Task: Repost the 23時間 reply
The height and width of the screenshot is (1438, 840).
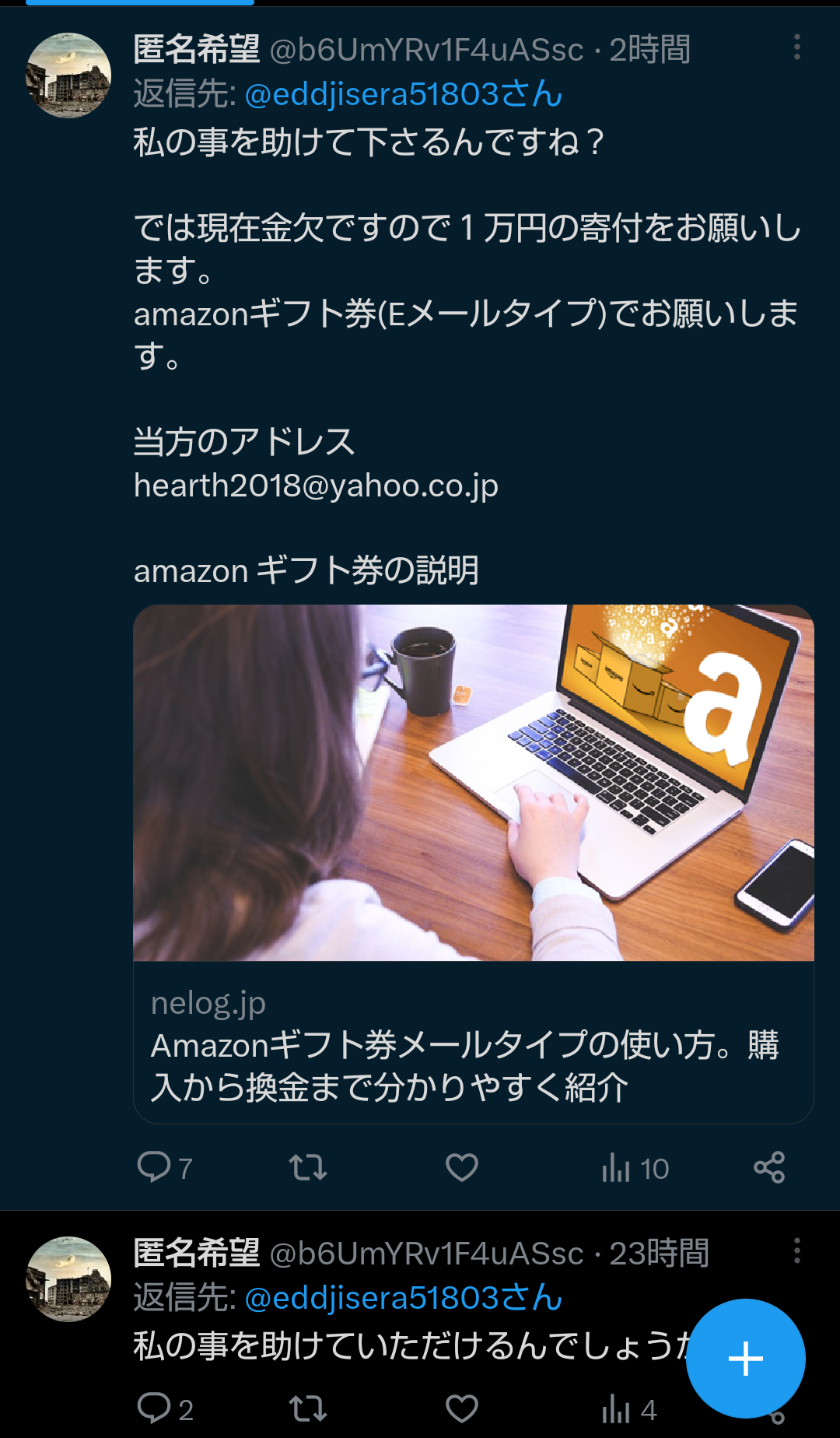Action: tap(307, 1408)
